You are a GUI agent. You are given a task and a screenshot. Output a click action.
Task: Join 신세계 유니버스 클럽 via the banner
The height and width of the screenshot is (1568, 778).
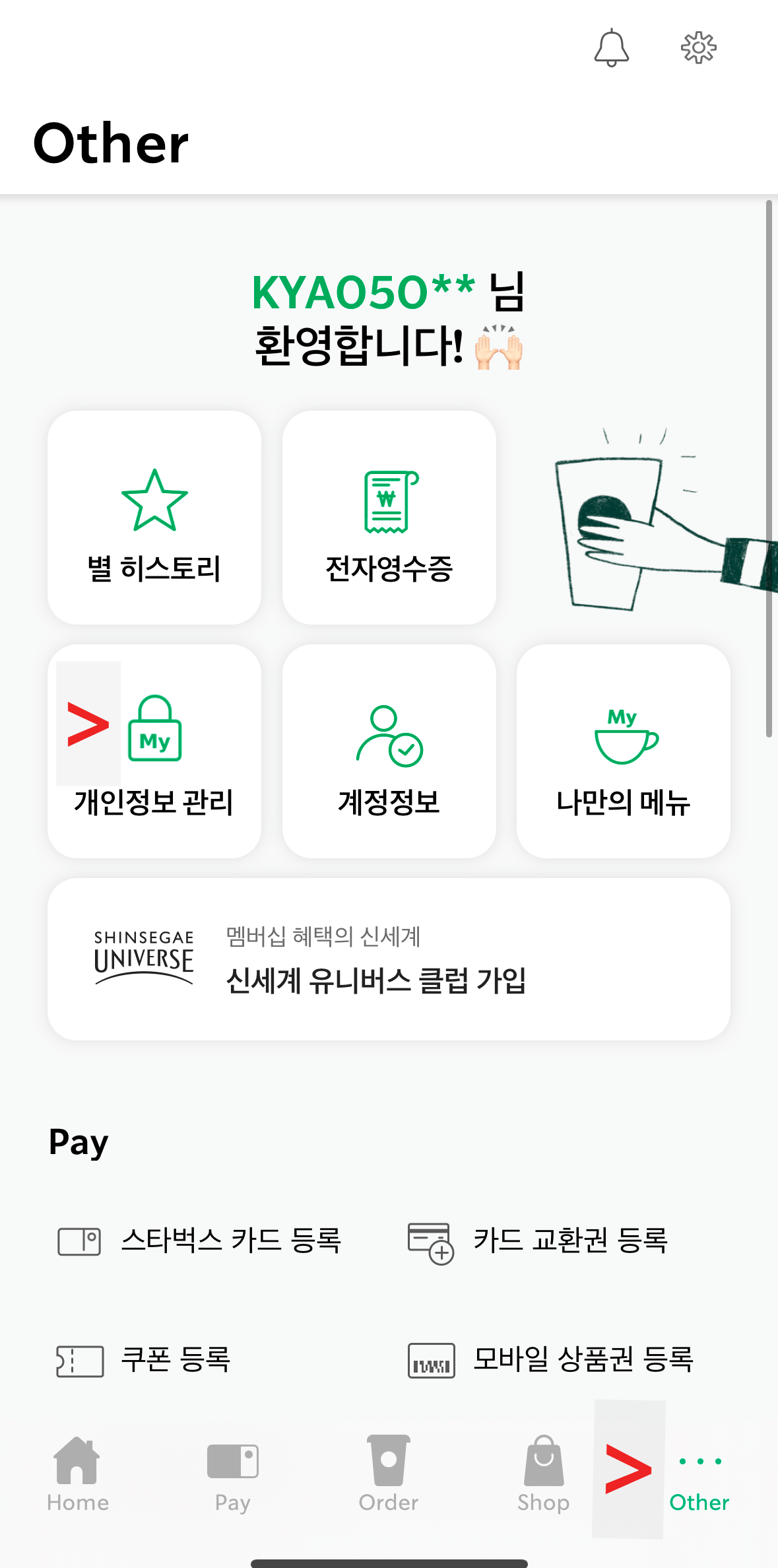click(x=376, y=982)
